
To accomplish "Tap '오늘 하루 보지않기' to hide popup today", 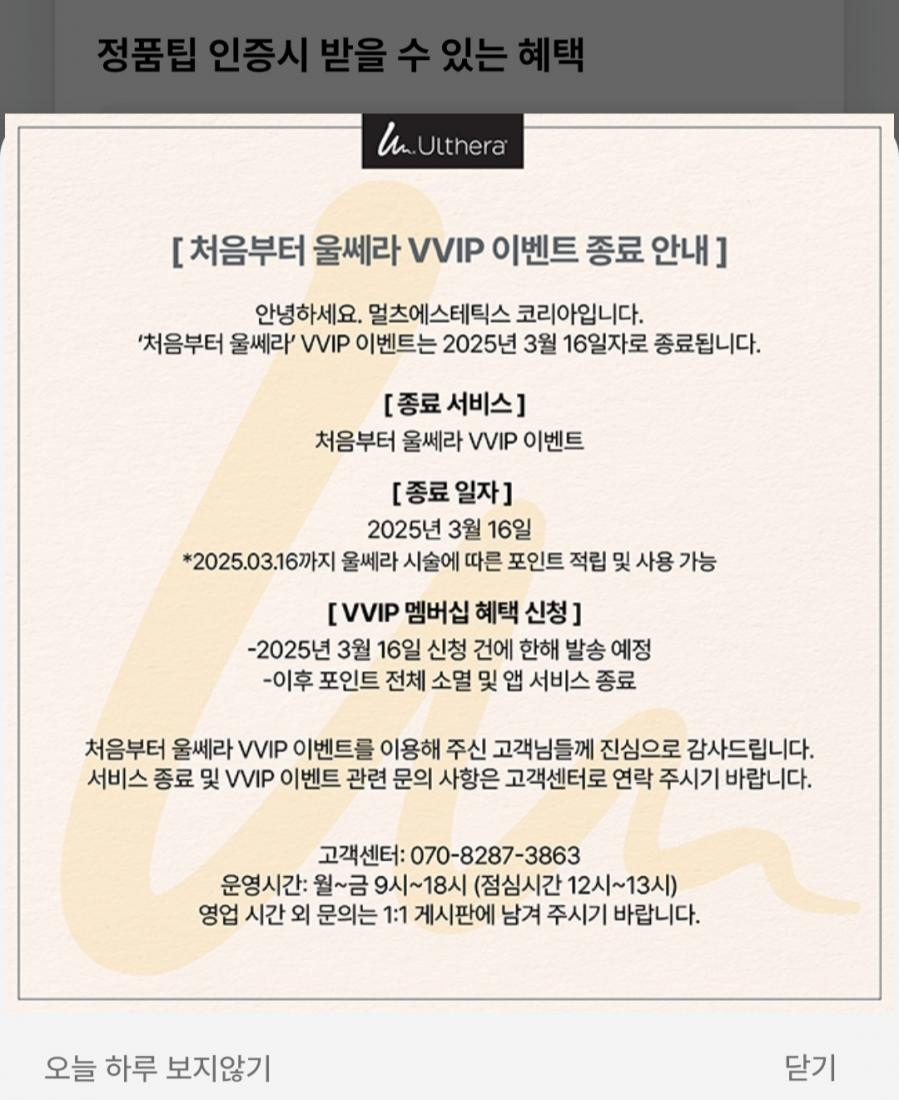I will [157, 1067].
